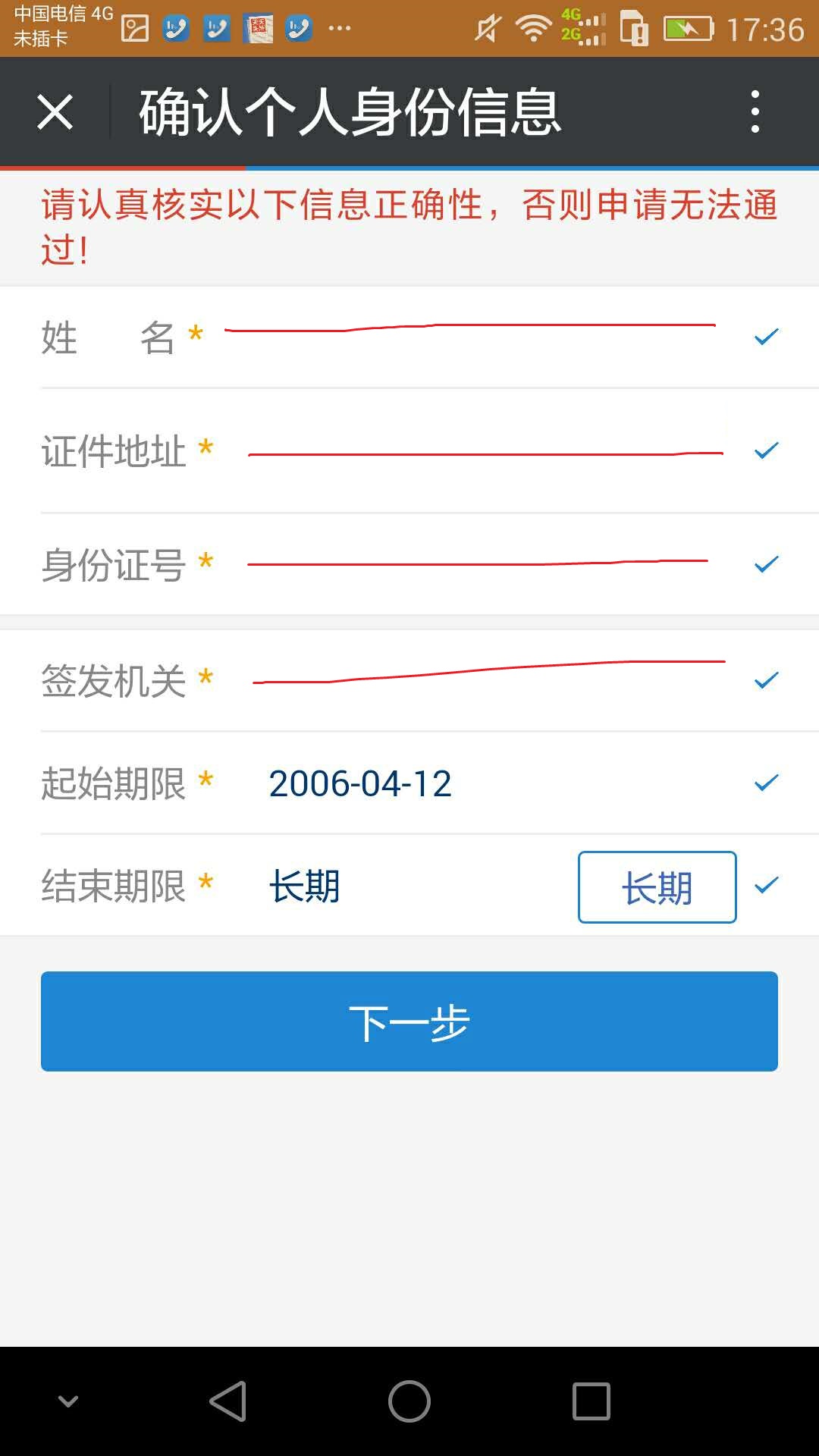
Task: Proceed with the 下一步 button
Action: (409, 1021)
